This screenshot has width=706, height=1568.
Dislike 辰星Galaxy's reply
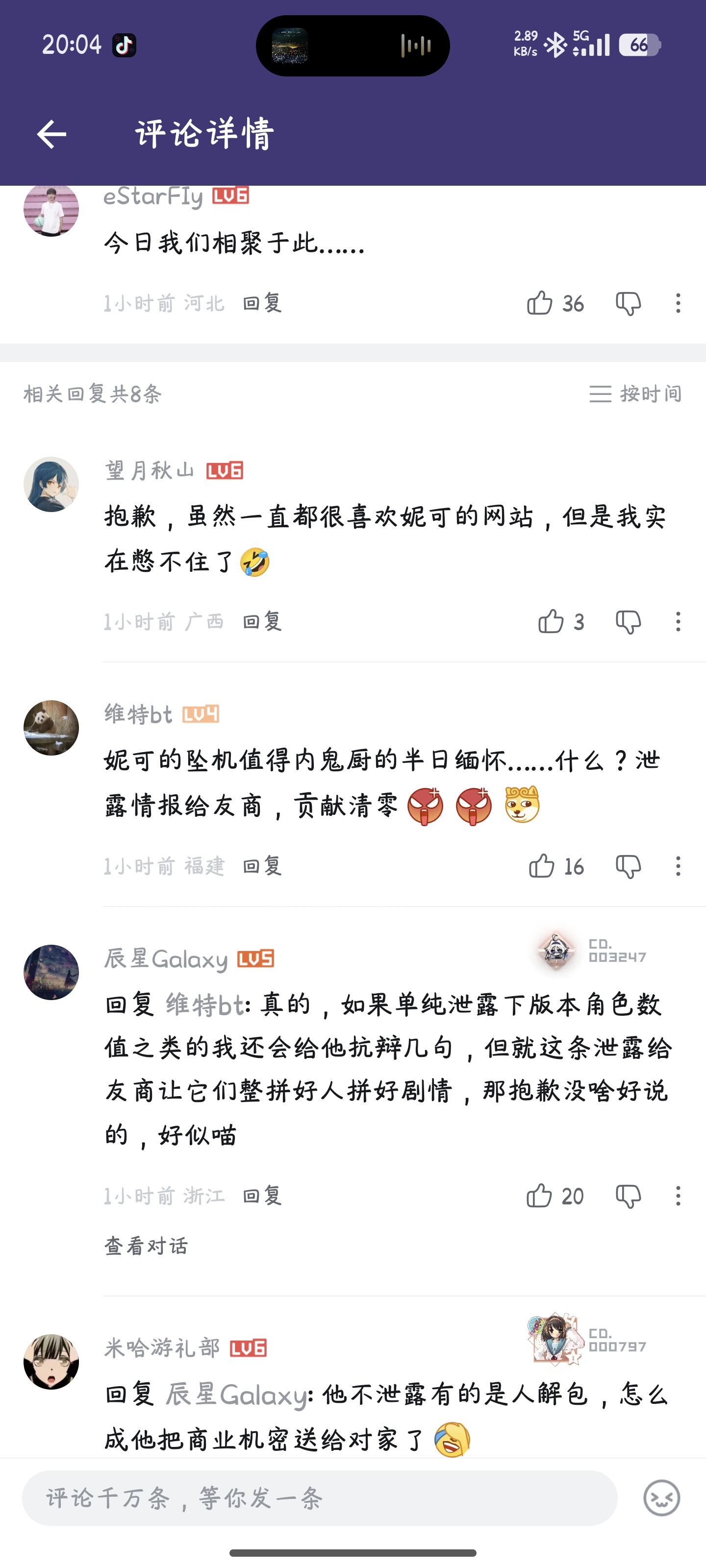[x=628, y=1196]
